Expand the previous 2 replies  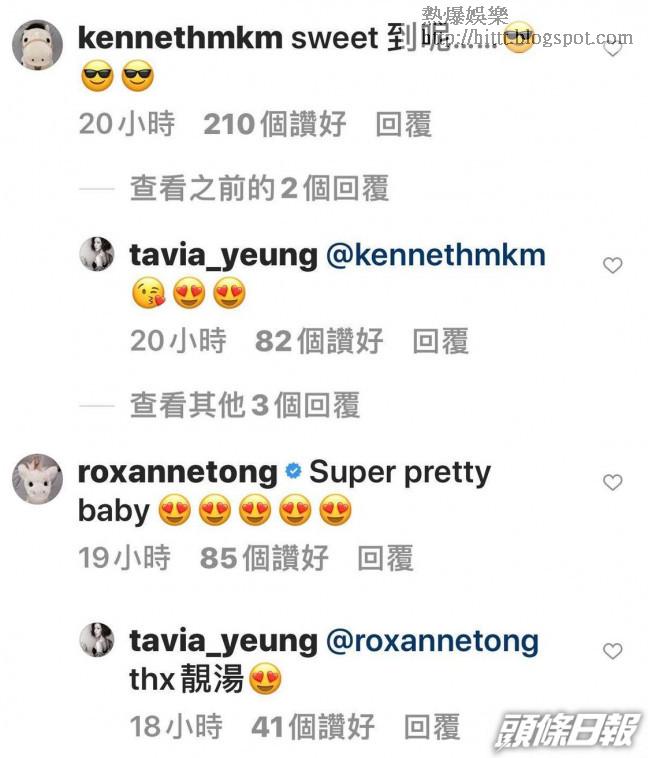(259, 188)
